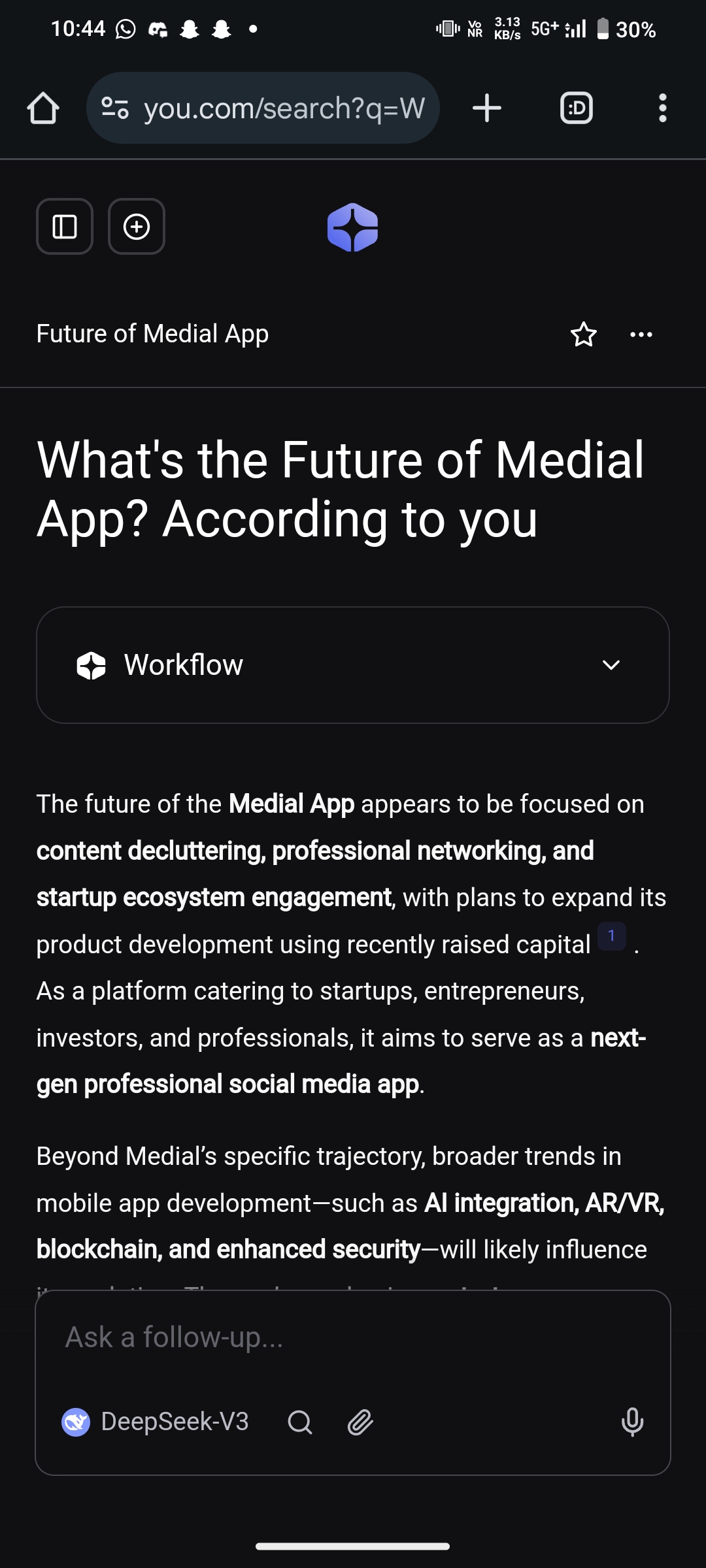The height and width of the screenshot is (1568, 706).
Task: Star the Future of Medial App chat
Action: click(583, 335)
